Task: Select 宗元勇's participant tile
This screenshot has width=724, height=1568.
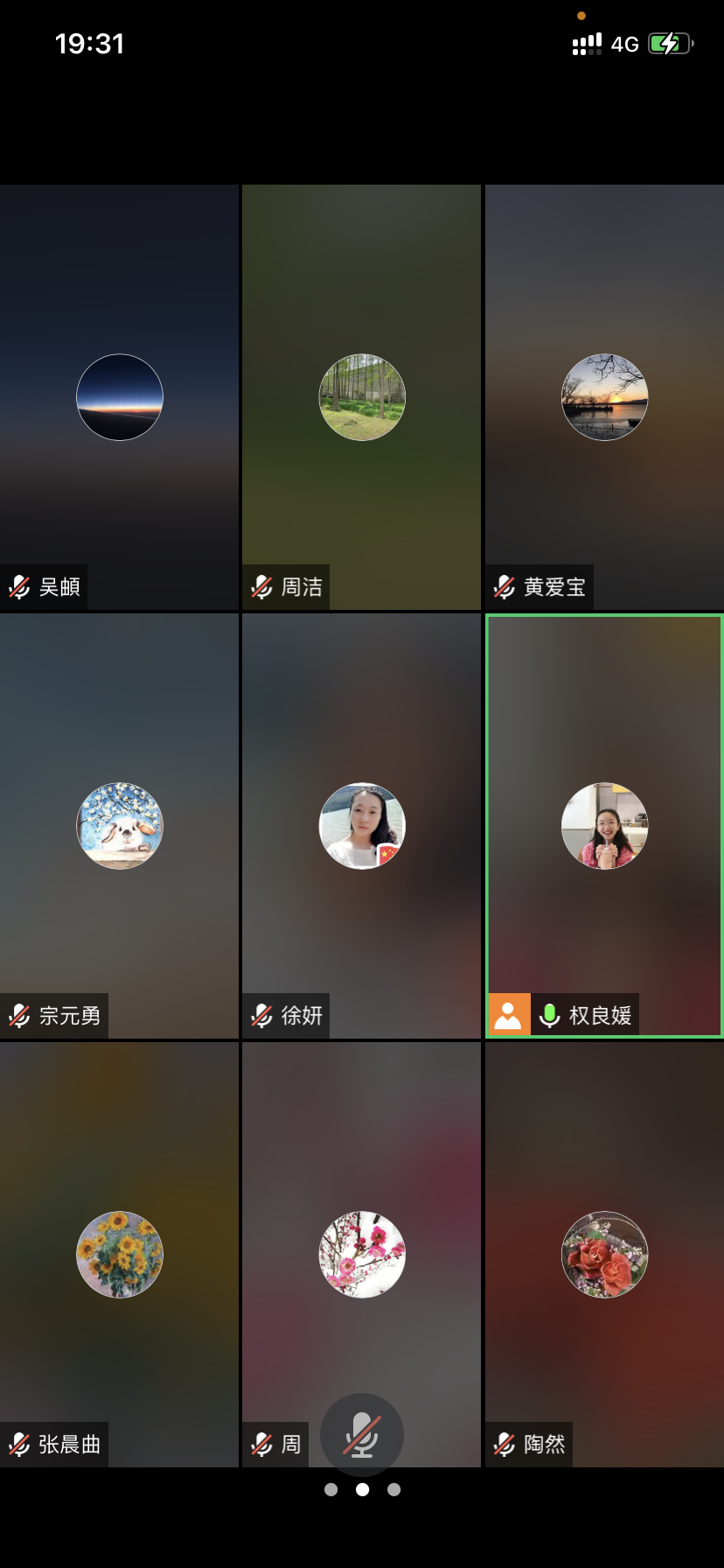Action: click(120, 826)
